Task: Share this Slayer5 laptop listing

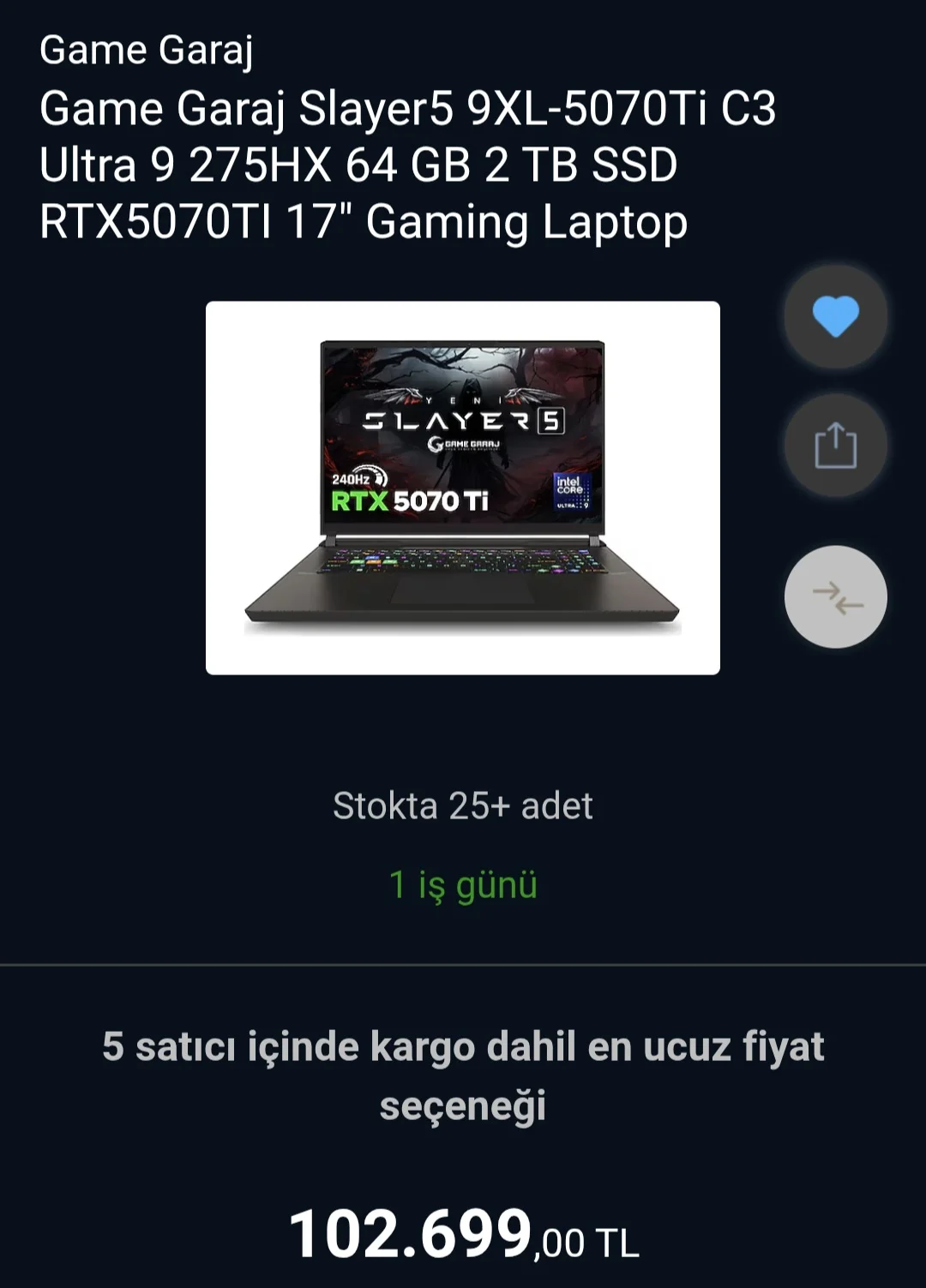Action: coord(835,446)
